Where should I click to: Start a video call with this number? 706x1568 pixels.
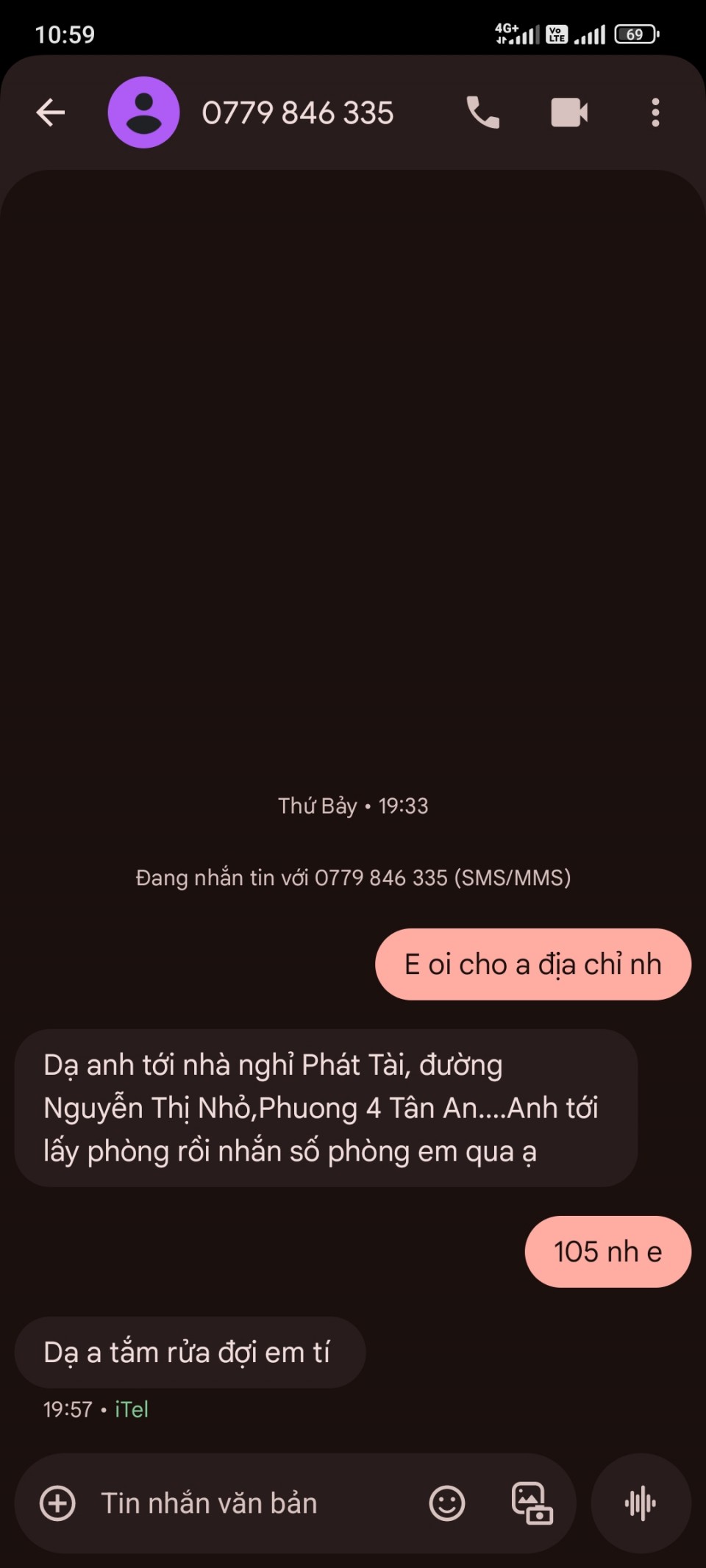click(568, 113)
